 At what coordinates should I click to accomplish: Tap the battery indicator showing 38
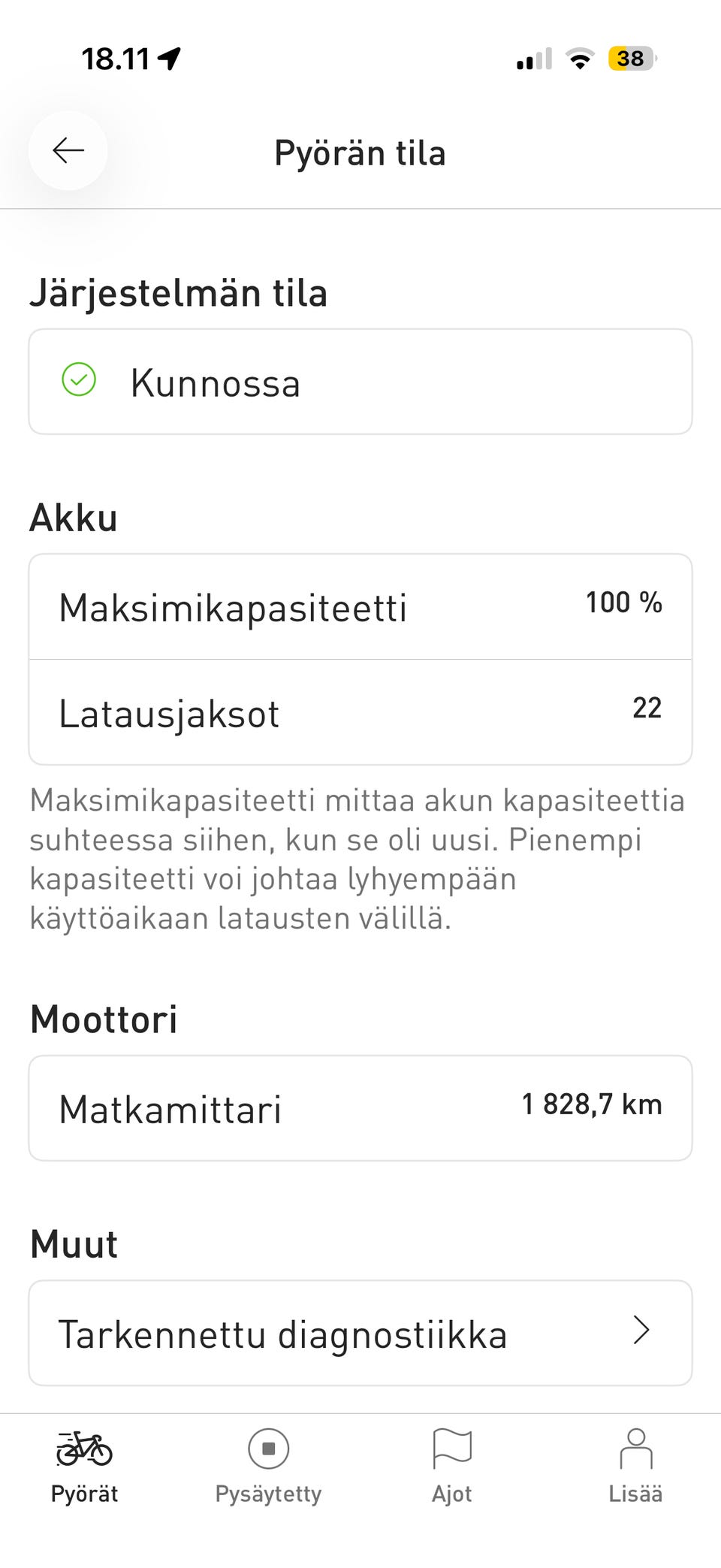pos(629,58)
